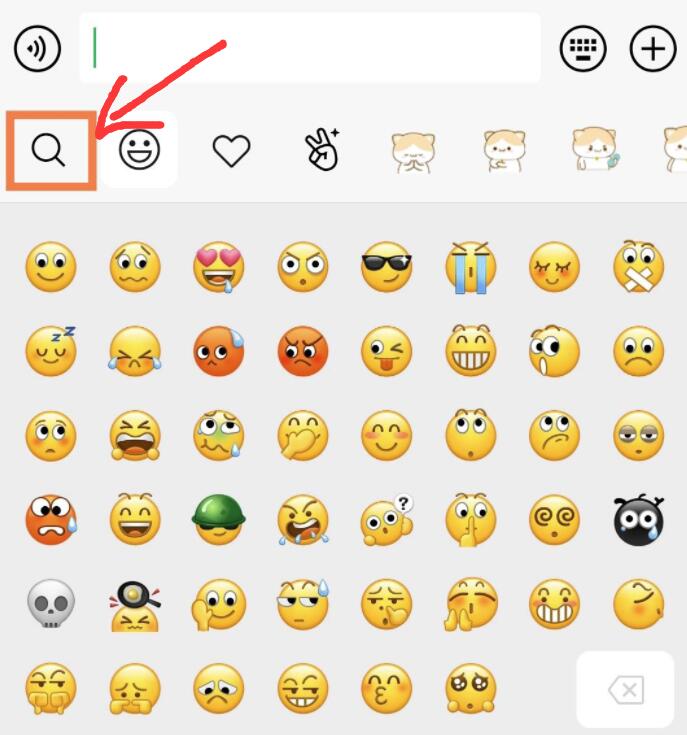Insert the green helmet emoji
The height and width of the screenshot is (735, 687).
218,519
